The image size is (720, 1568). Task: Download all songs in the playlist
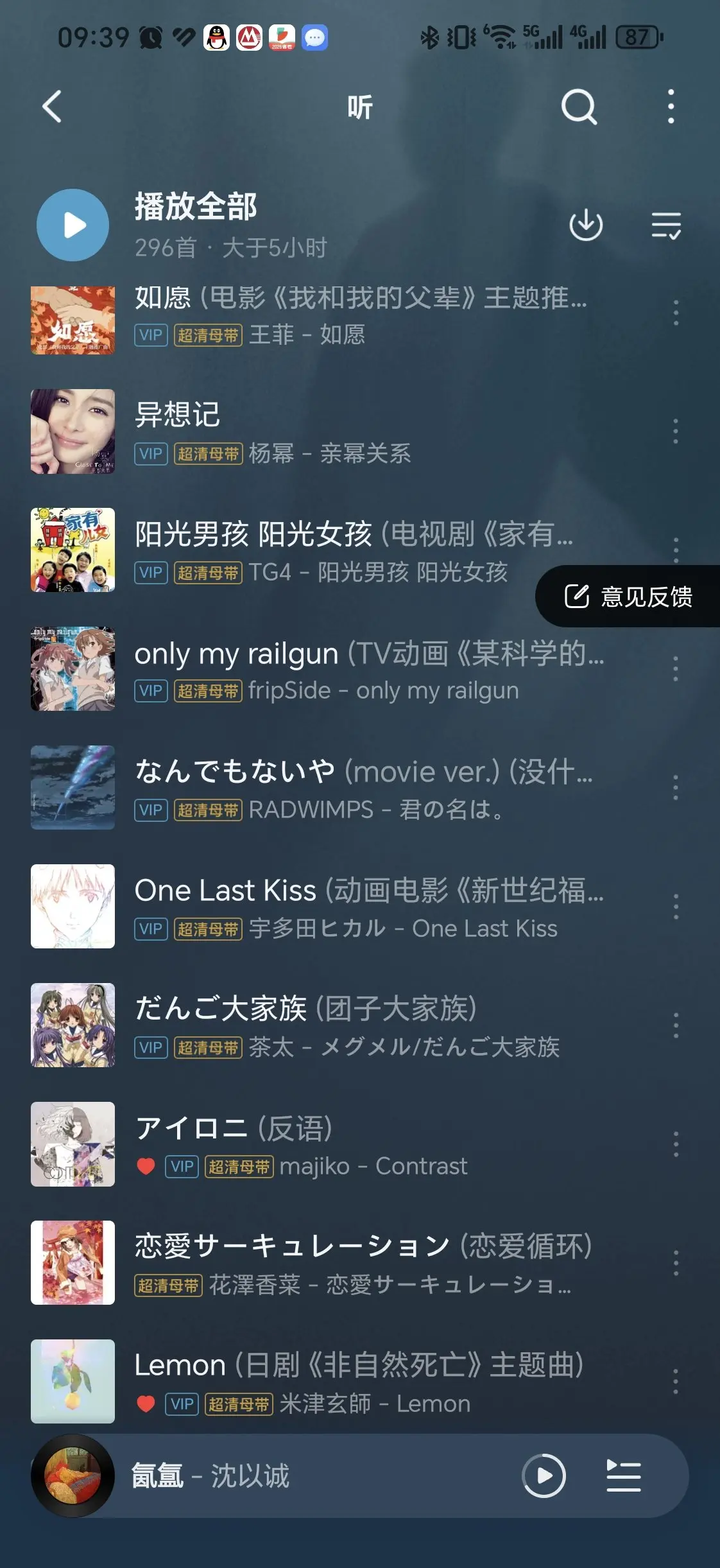[586, 225]
